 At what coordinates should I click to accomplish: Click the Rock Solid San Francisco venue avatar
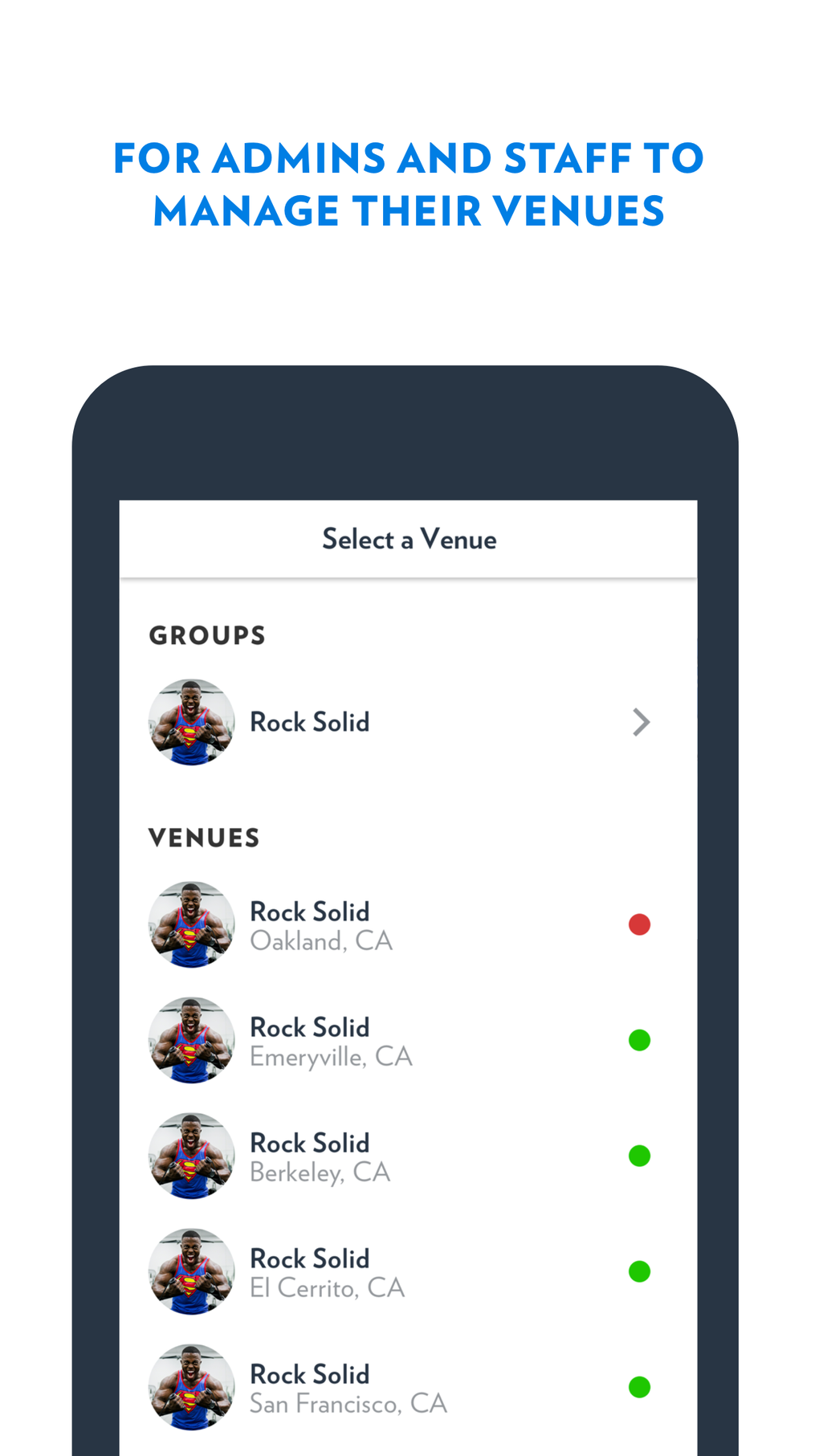click(191, 1387)
